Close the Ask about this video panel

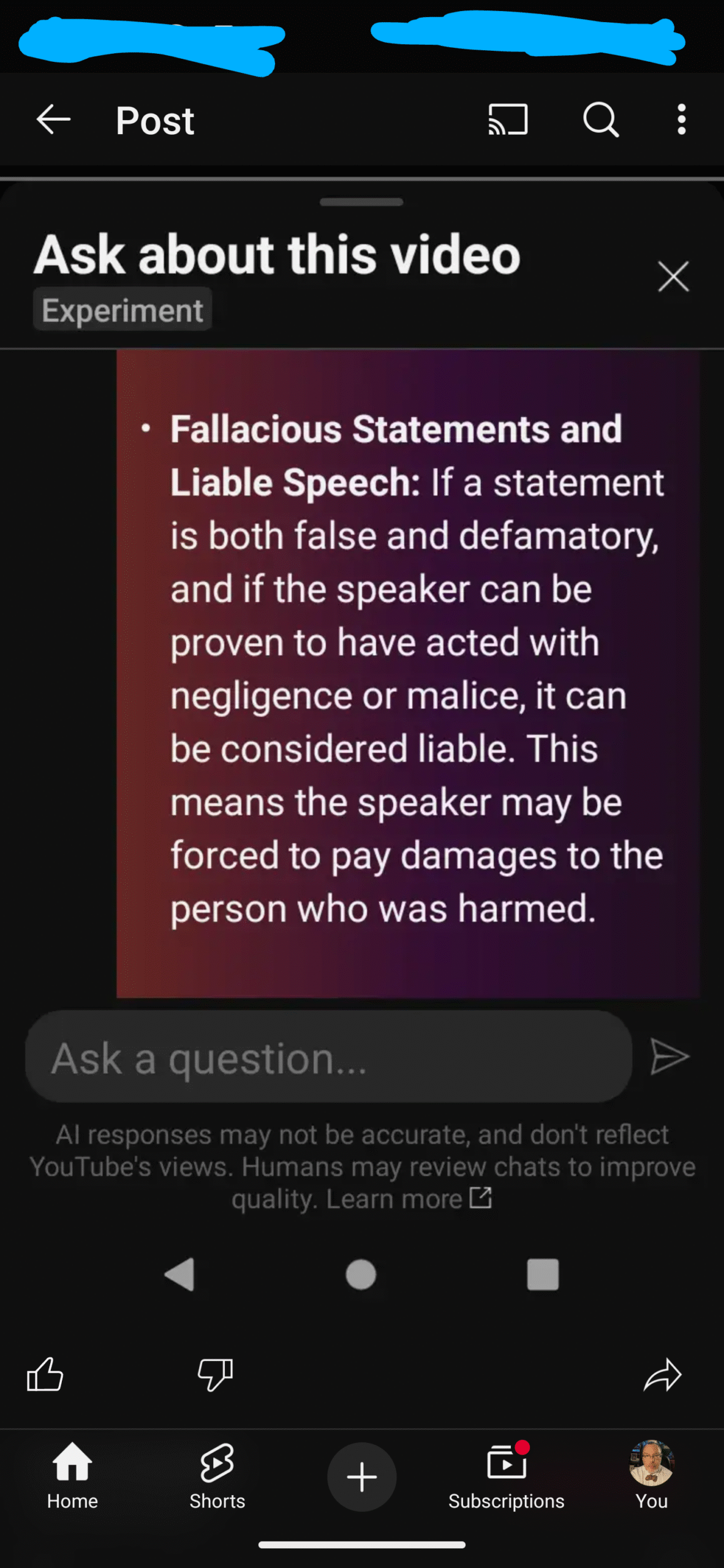point(673,276)
